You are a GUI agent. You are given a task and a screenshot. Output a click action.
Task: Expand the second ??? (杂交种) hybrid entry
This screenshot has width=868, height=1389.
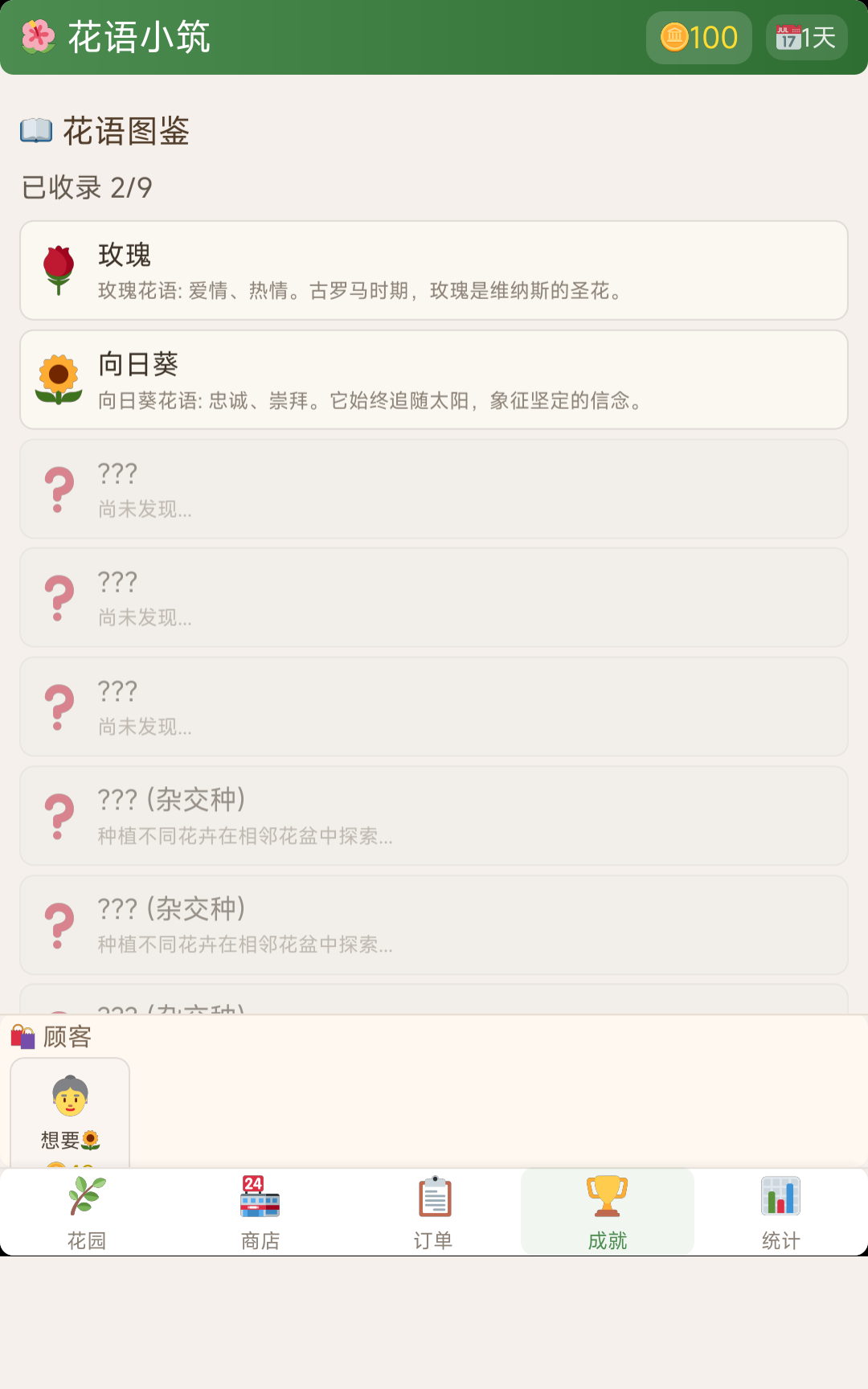(x=434, y=925)
